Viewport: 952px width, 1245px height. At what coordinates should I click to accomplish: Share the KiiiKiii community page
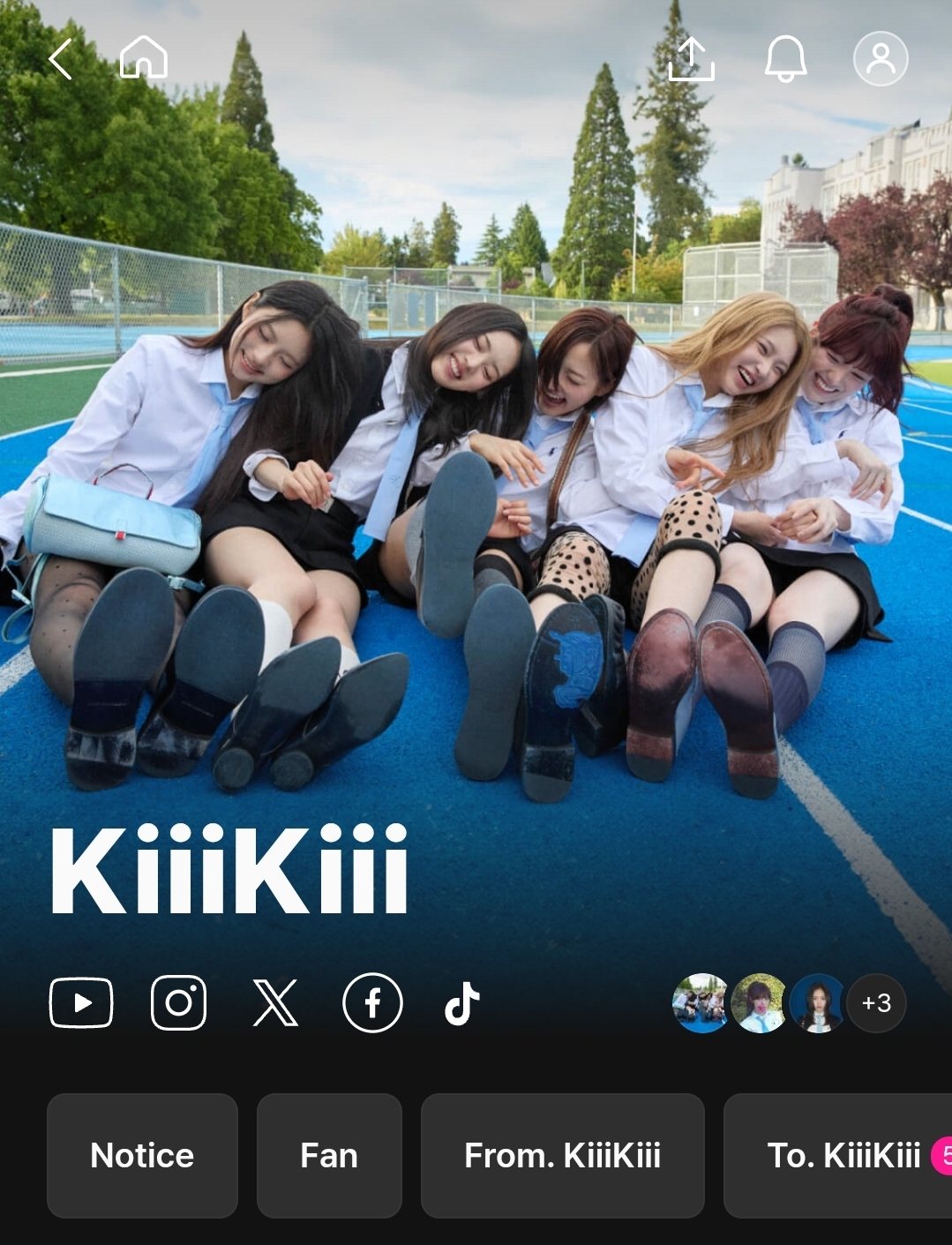691,59
